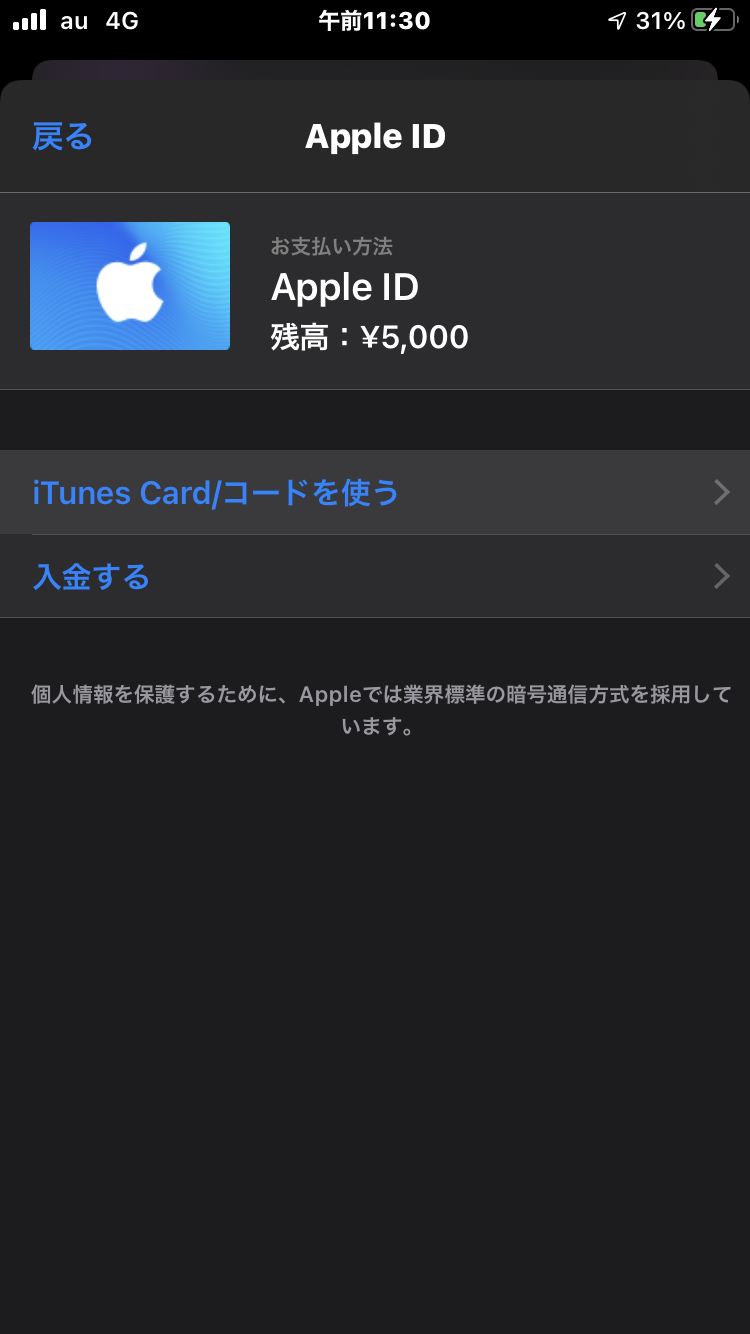750x1334 pixels.
Task: Select the 入金する row
Action: pos(375,577)
